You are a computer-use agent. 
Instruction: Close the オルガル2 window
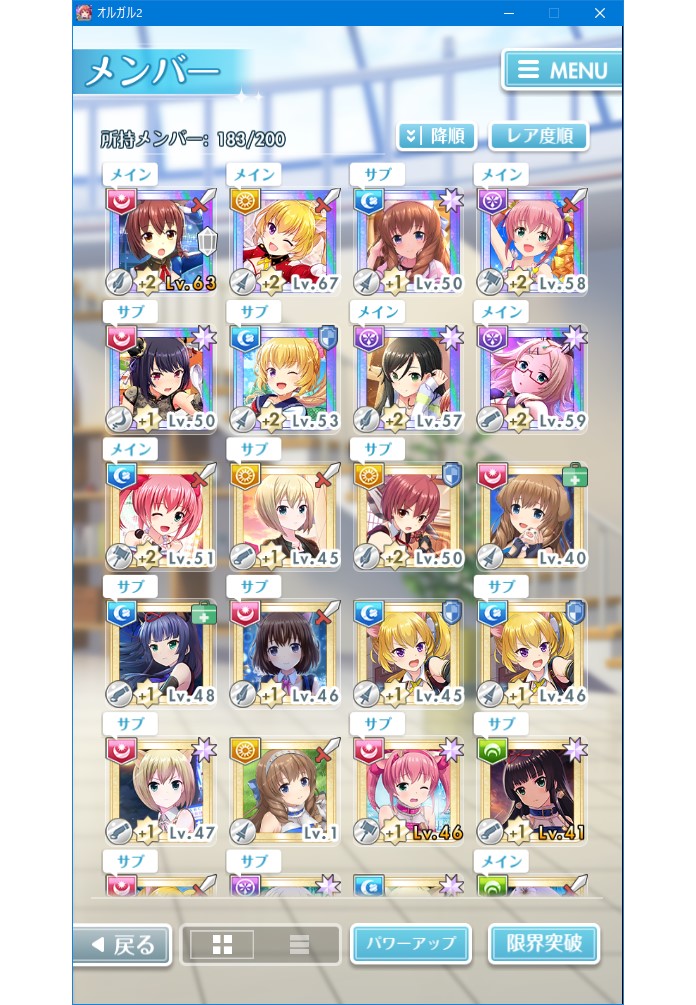tap(599, 13)
